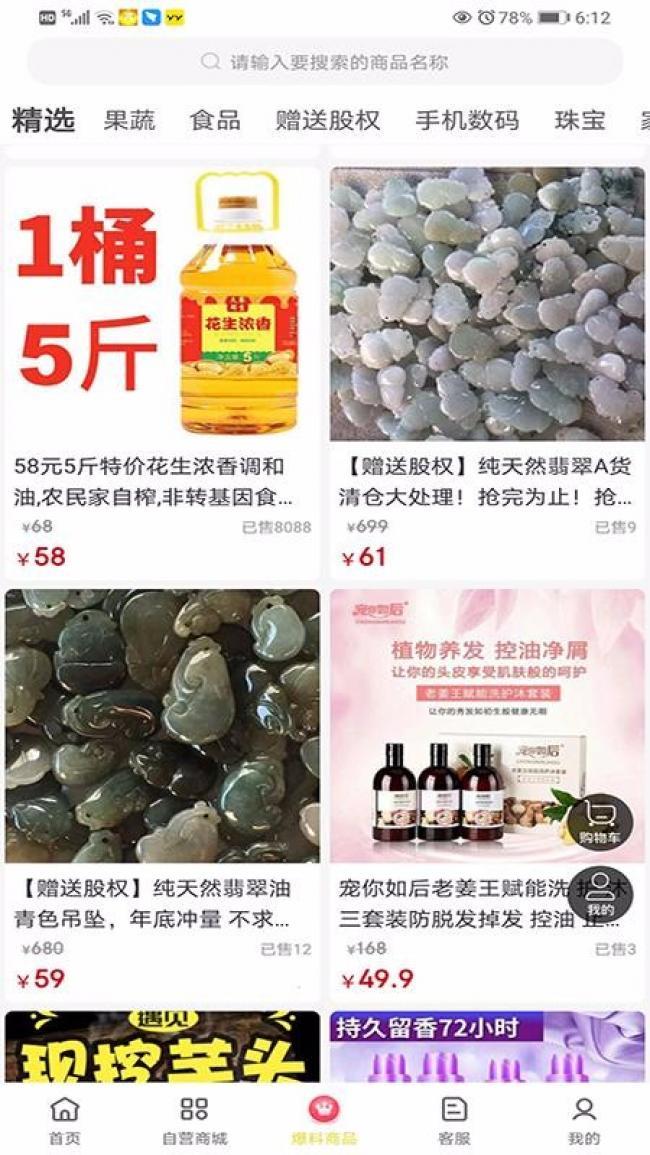
Task: Go to the 我的 bottom tab
Action: coord(584,1120)
